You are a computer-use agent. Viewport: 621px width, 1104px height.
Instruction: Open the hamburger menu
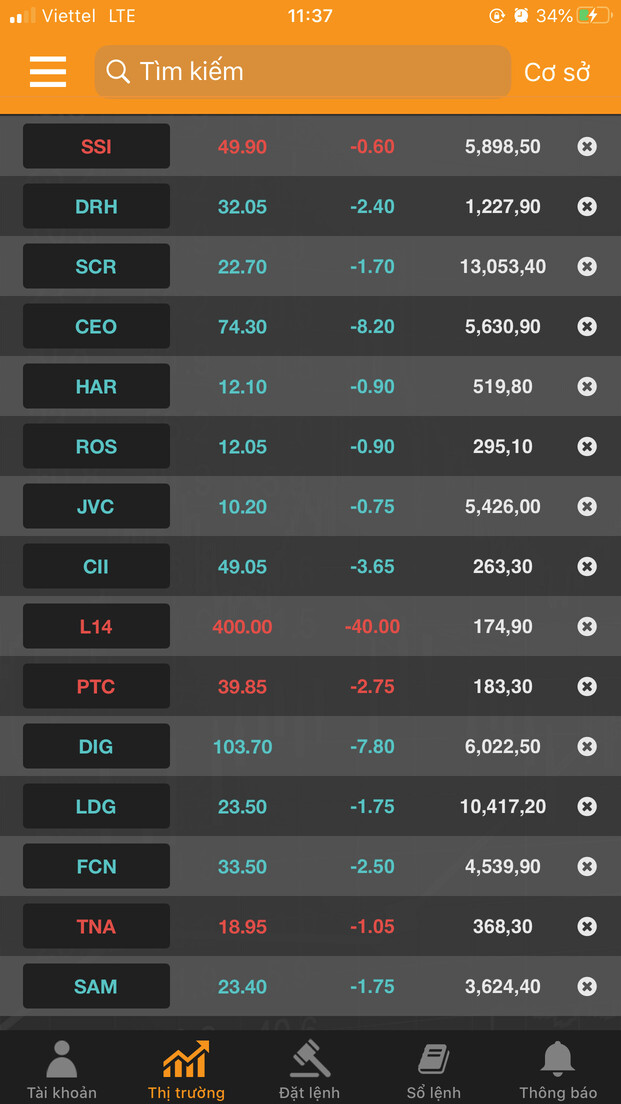pos(48,72)
